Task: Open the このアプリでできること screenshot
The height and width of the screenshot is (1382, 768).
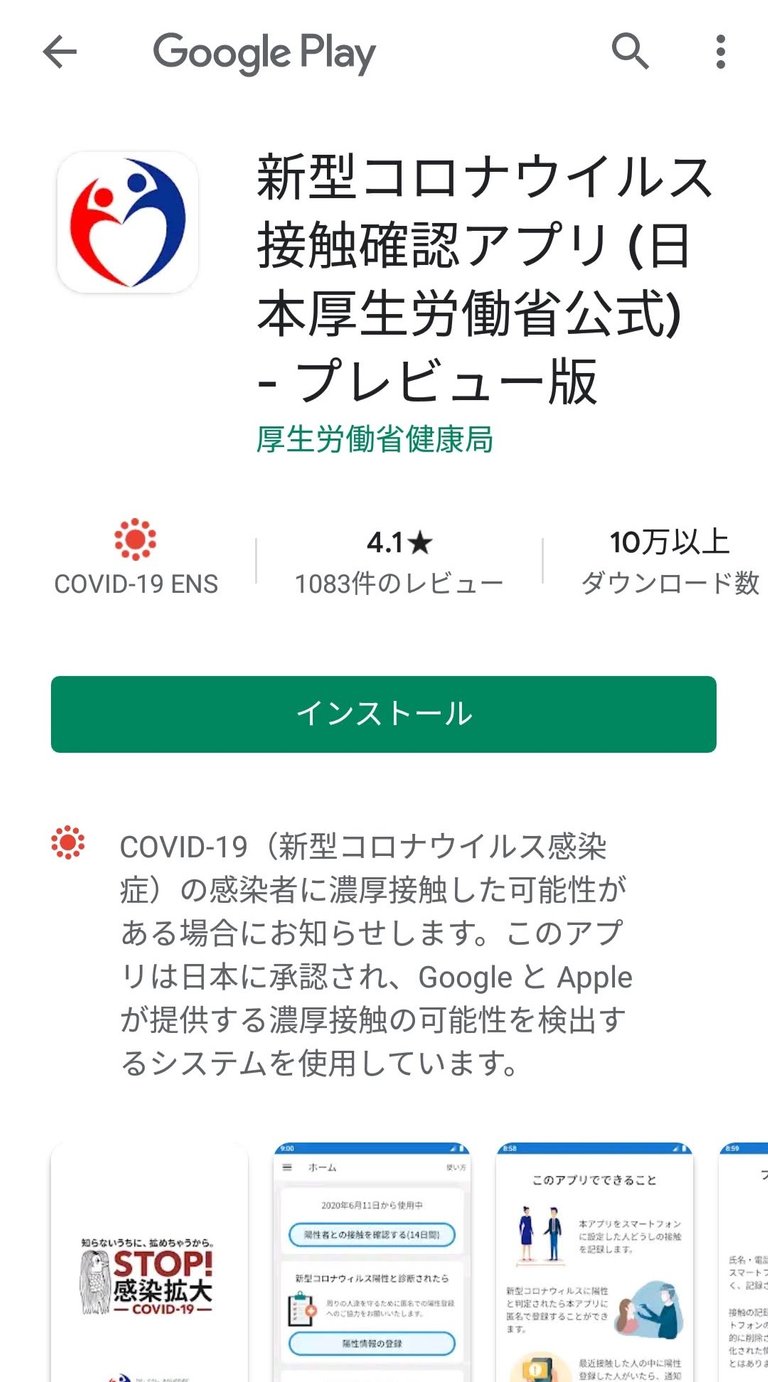Action: tap(594, 1260)
